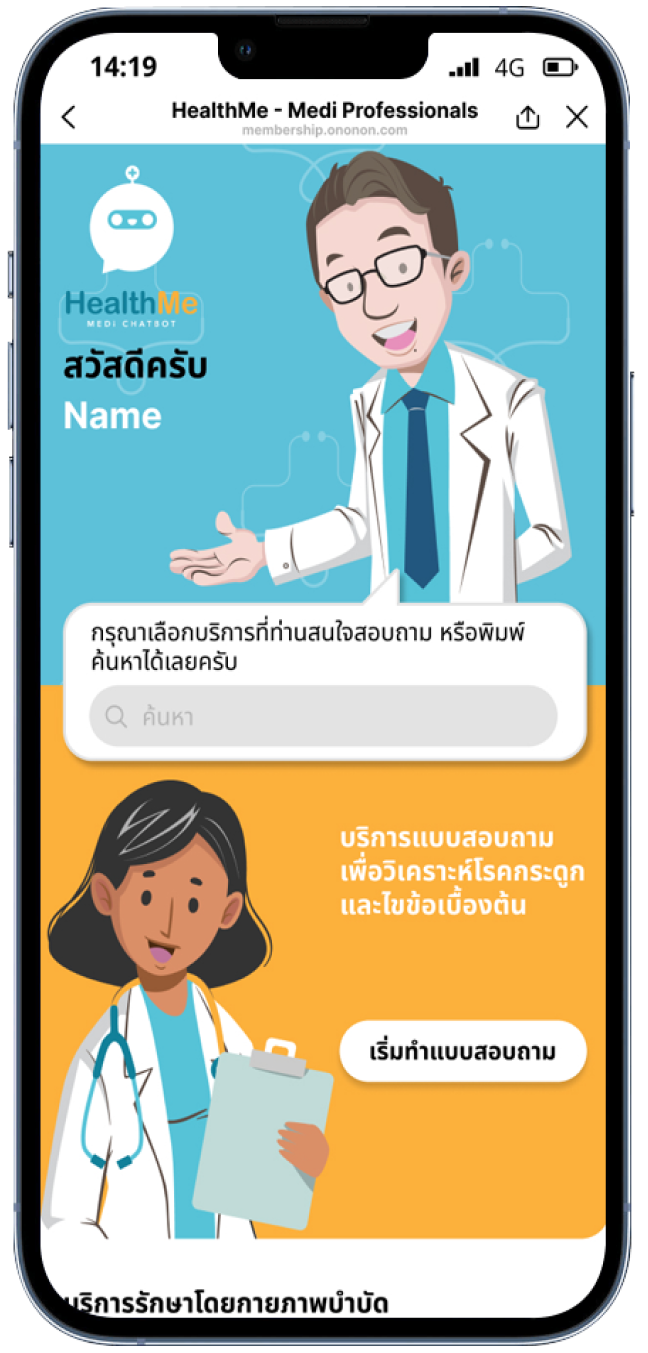Screen dimensions: 648x1353
Task: Close the HealthMe web view
Action: tap(577, 117)
